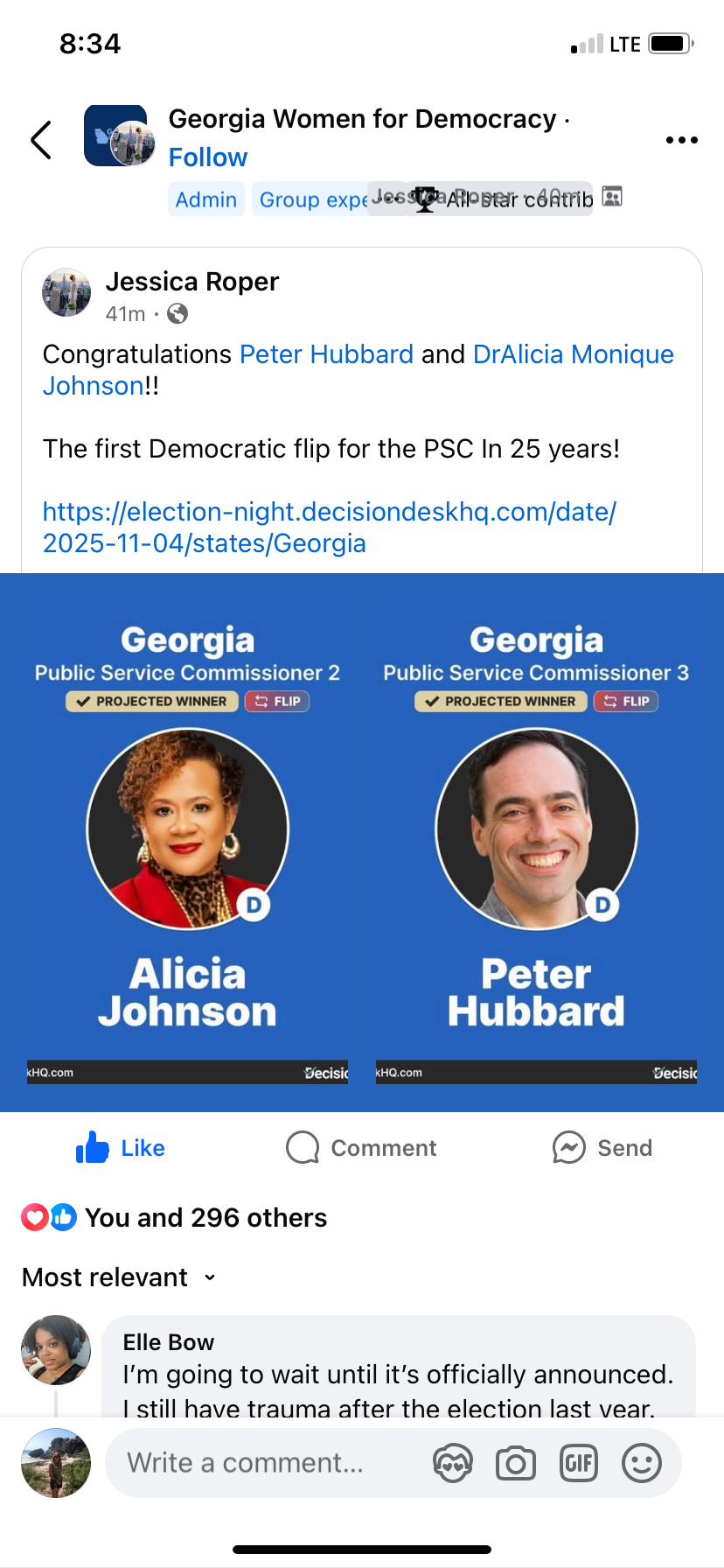Open the decisiondeskhq.com election link
Screen dimensions: 724x1568
[x=329, y=527]
